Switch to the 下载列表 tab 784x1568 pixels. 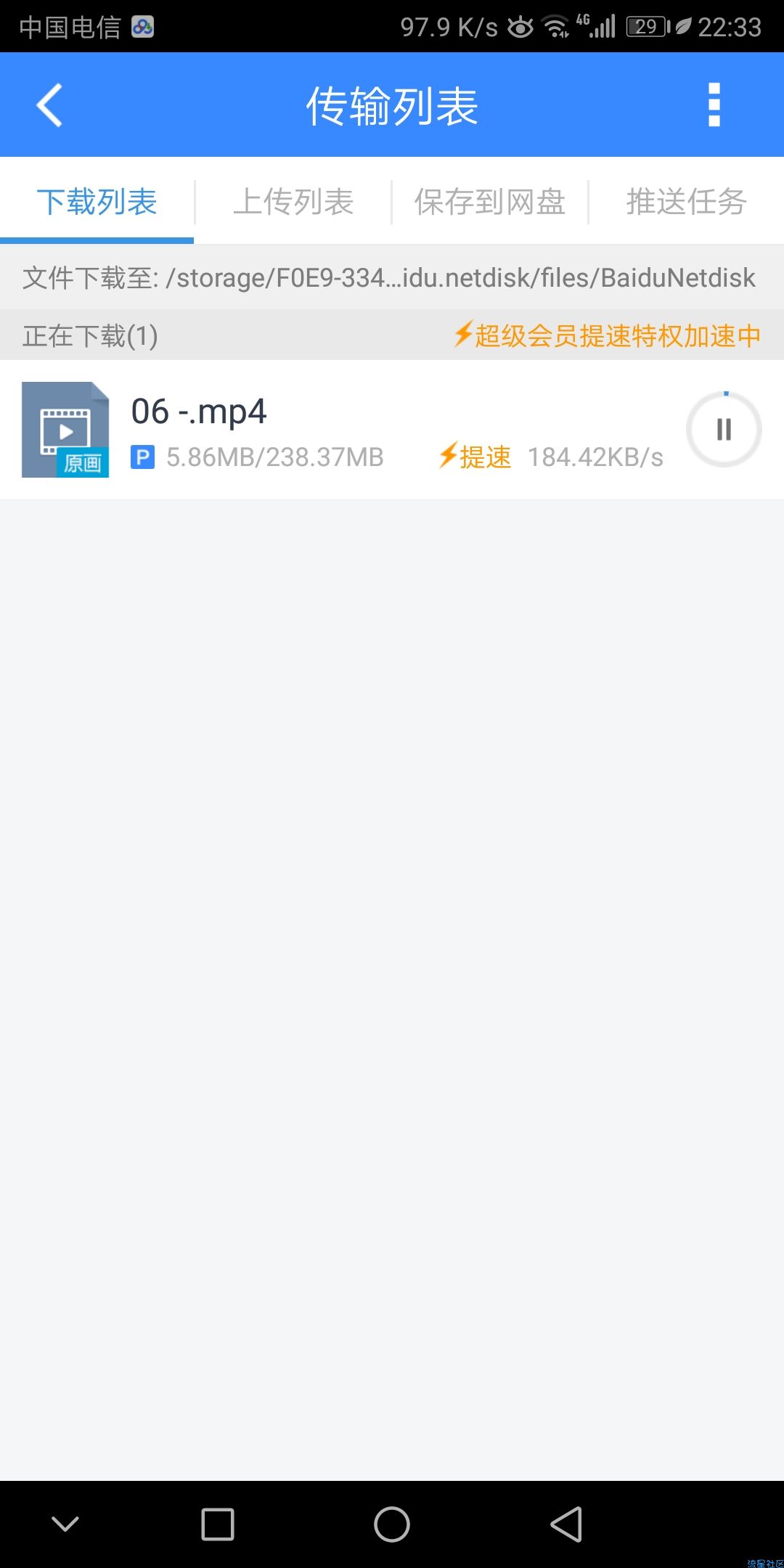[x=97, y=202]
